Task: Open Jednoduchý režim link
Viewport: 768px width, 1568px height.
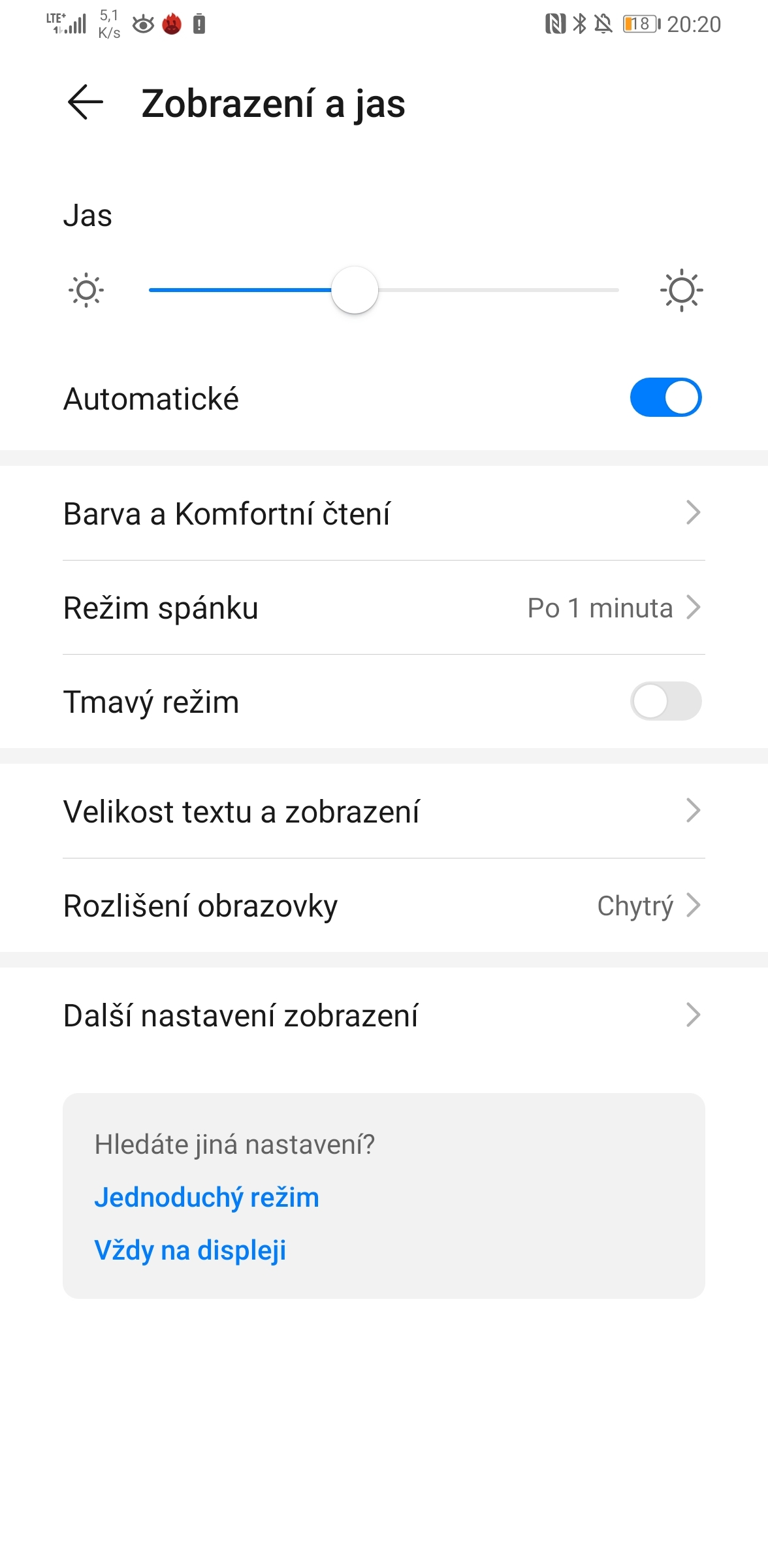Action: click(207, 1198)
